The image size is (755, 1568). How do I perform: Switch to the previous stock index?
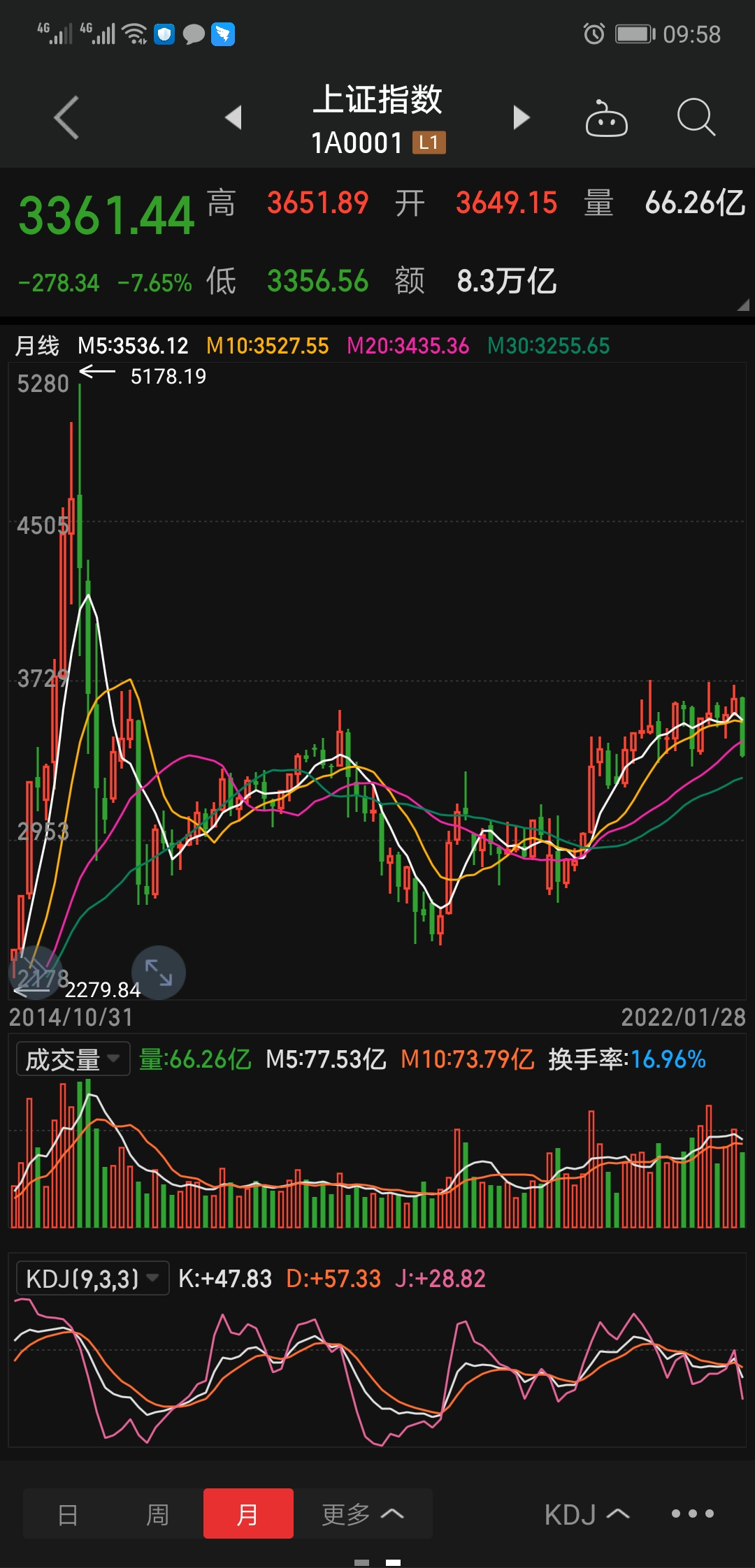tap(234, 117)
